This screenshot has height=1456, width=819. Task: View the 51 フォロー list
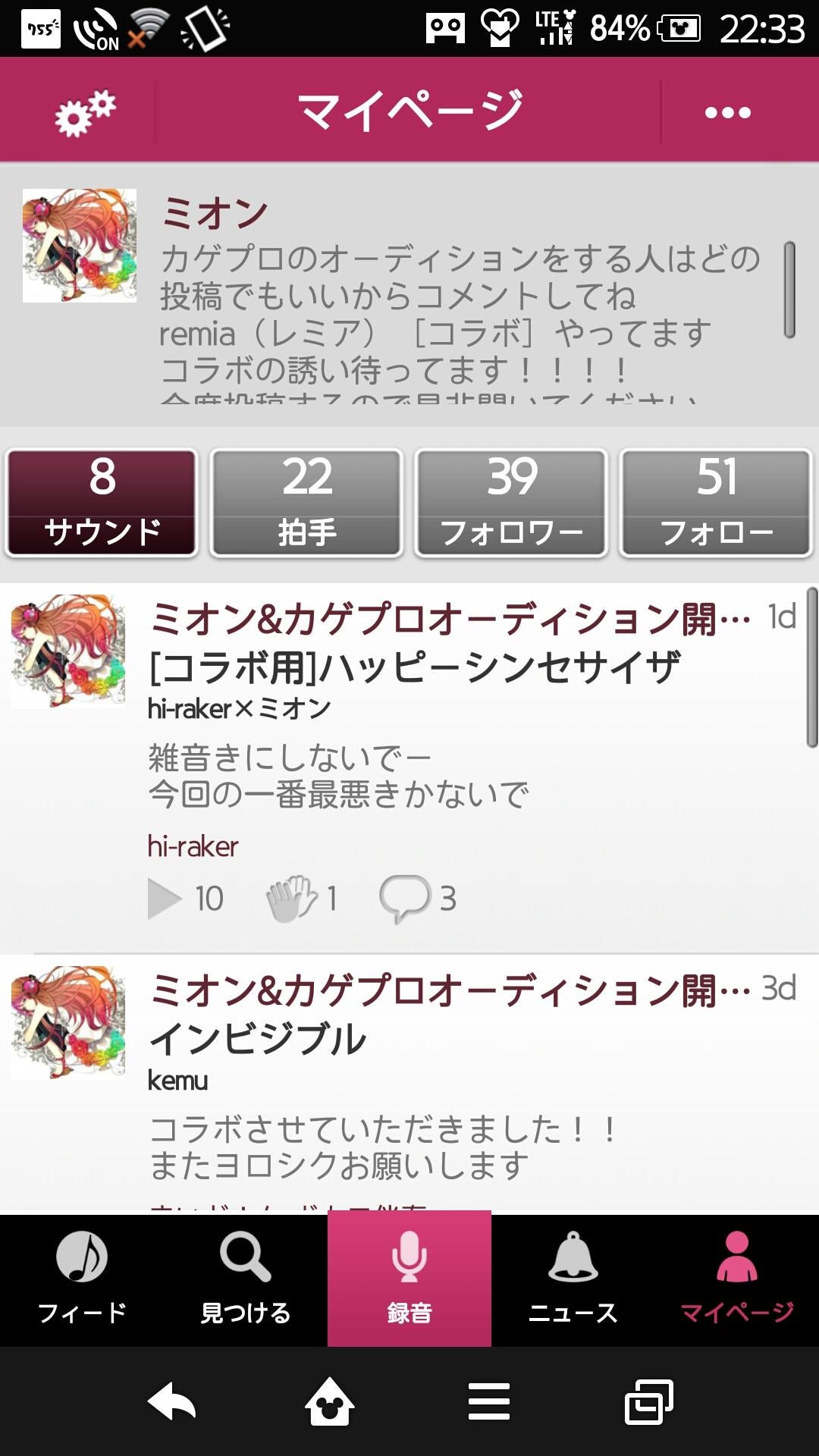[717, 503]
